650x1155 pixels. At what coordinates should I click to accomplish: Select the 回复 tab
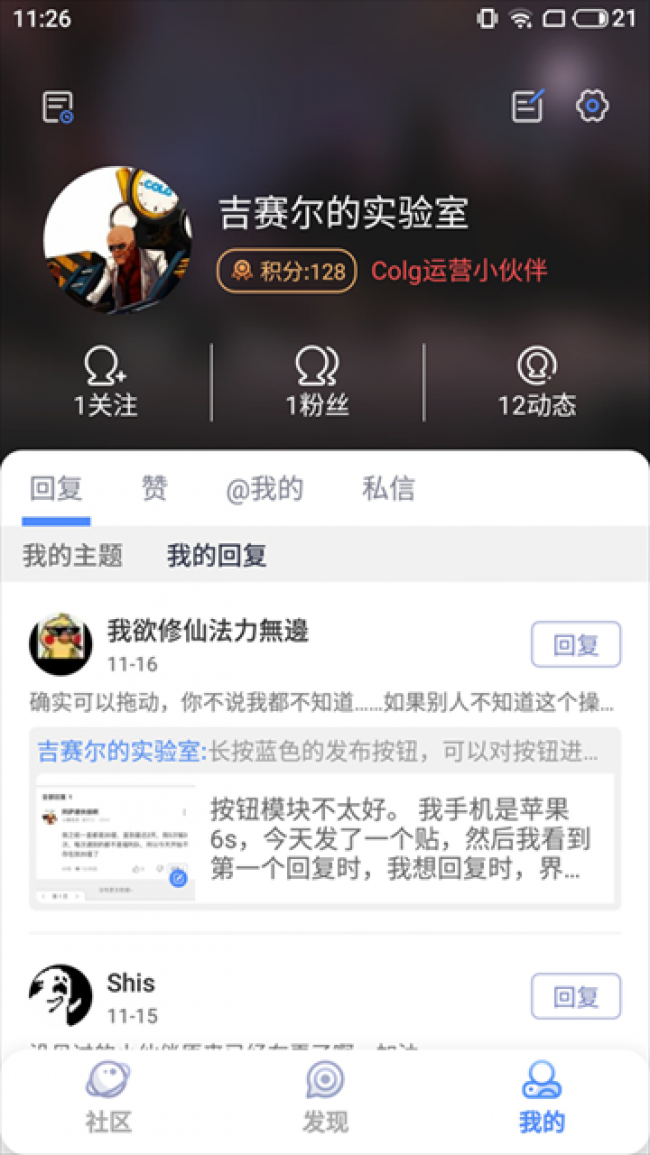coord(56,488)
